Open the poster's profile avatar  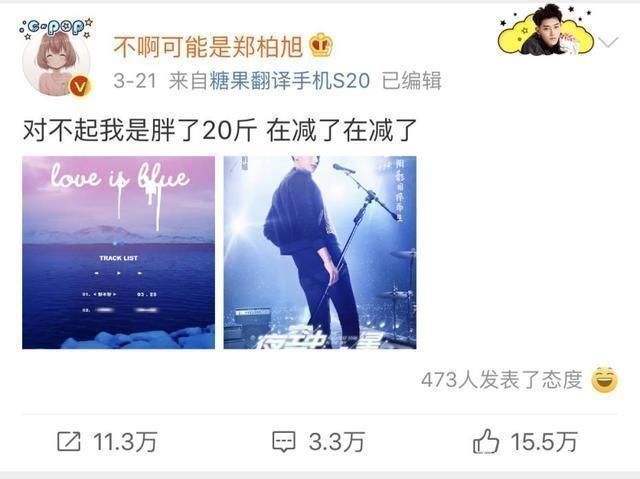[x=57, y=60]
